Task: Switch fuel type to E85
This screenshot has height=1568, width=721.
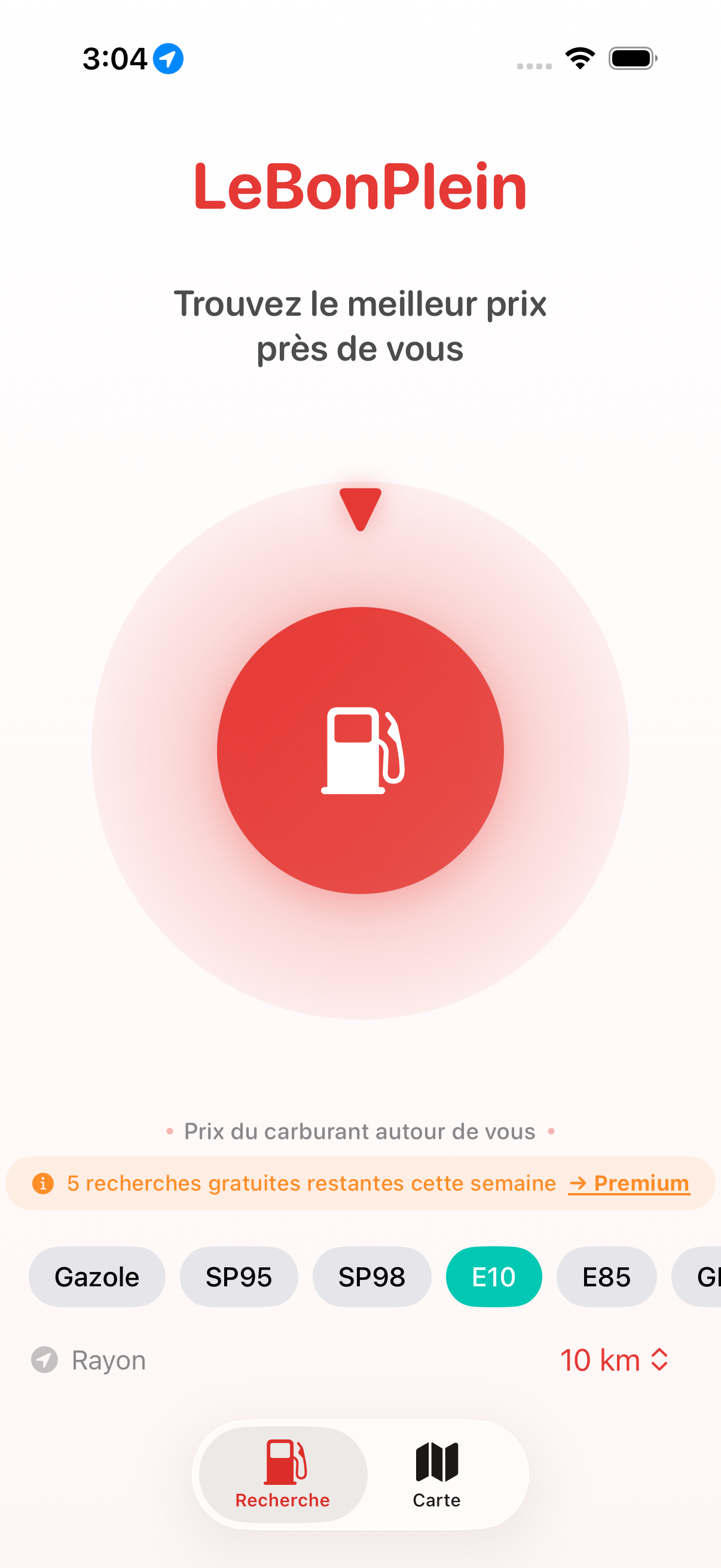Action: pos(606,1276)
